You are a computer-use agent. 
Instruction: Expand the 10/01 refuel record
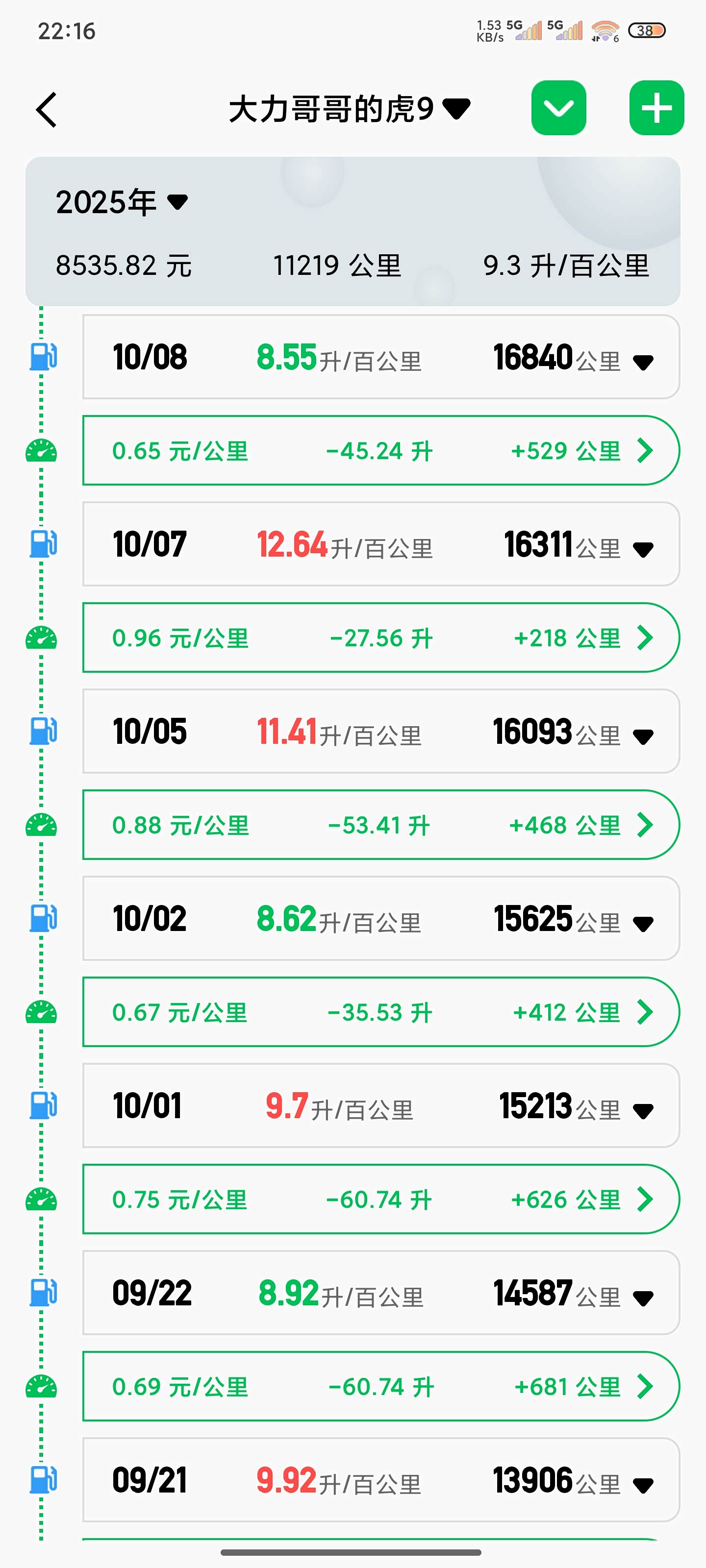pyautogui.click(x=643, y=1111)
